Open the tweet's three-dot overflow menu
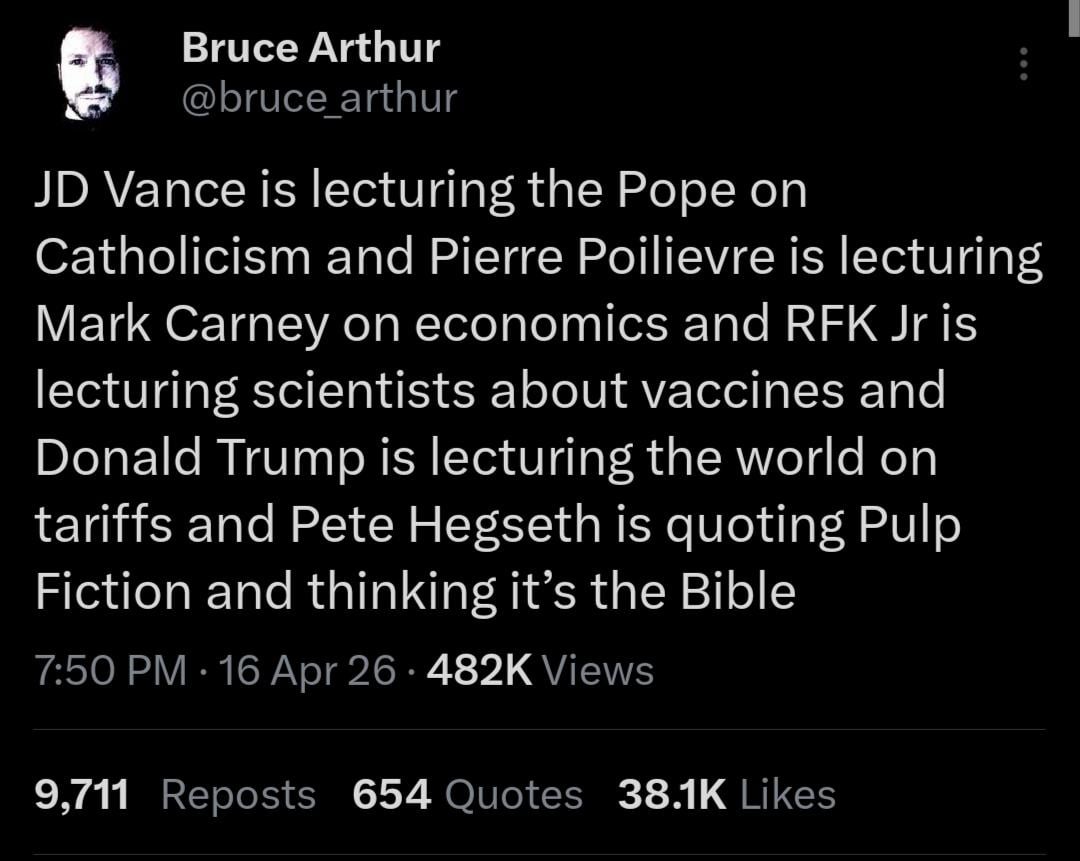This screenshot has height=861, width=1080. click(x=1022, y=65)
